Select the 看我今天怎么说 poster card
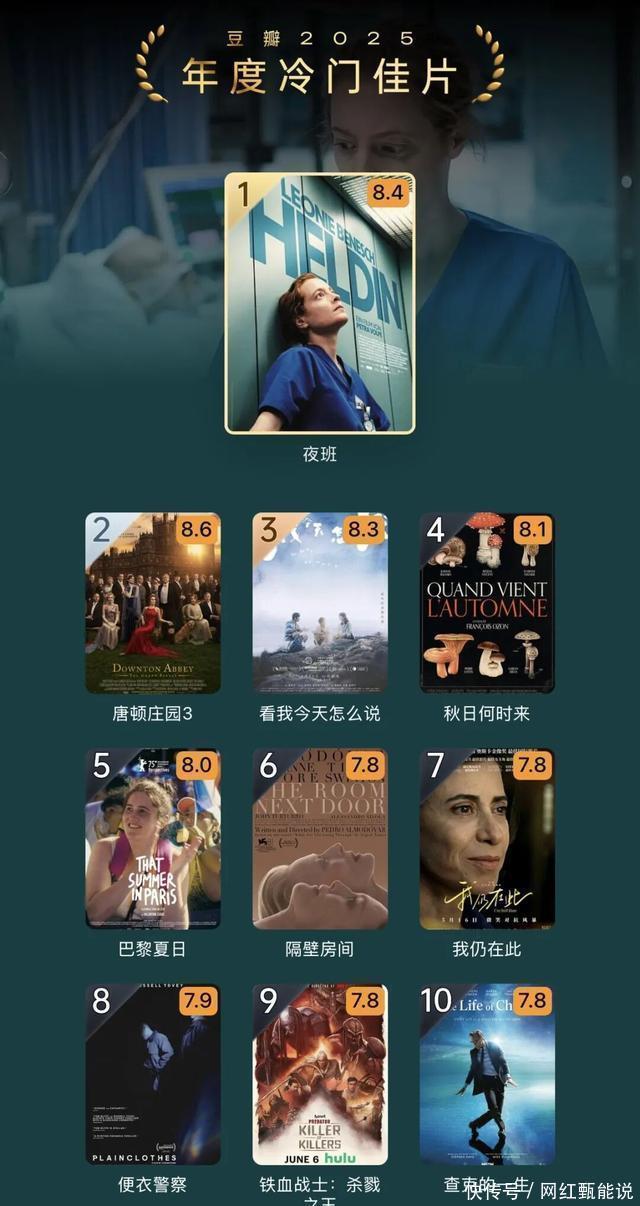 pyautogui.click(x=319, y=603)
